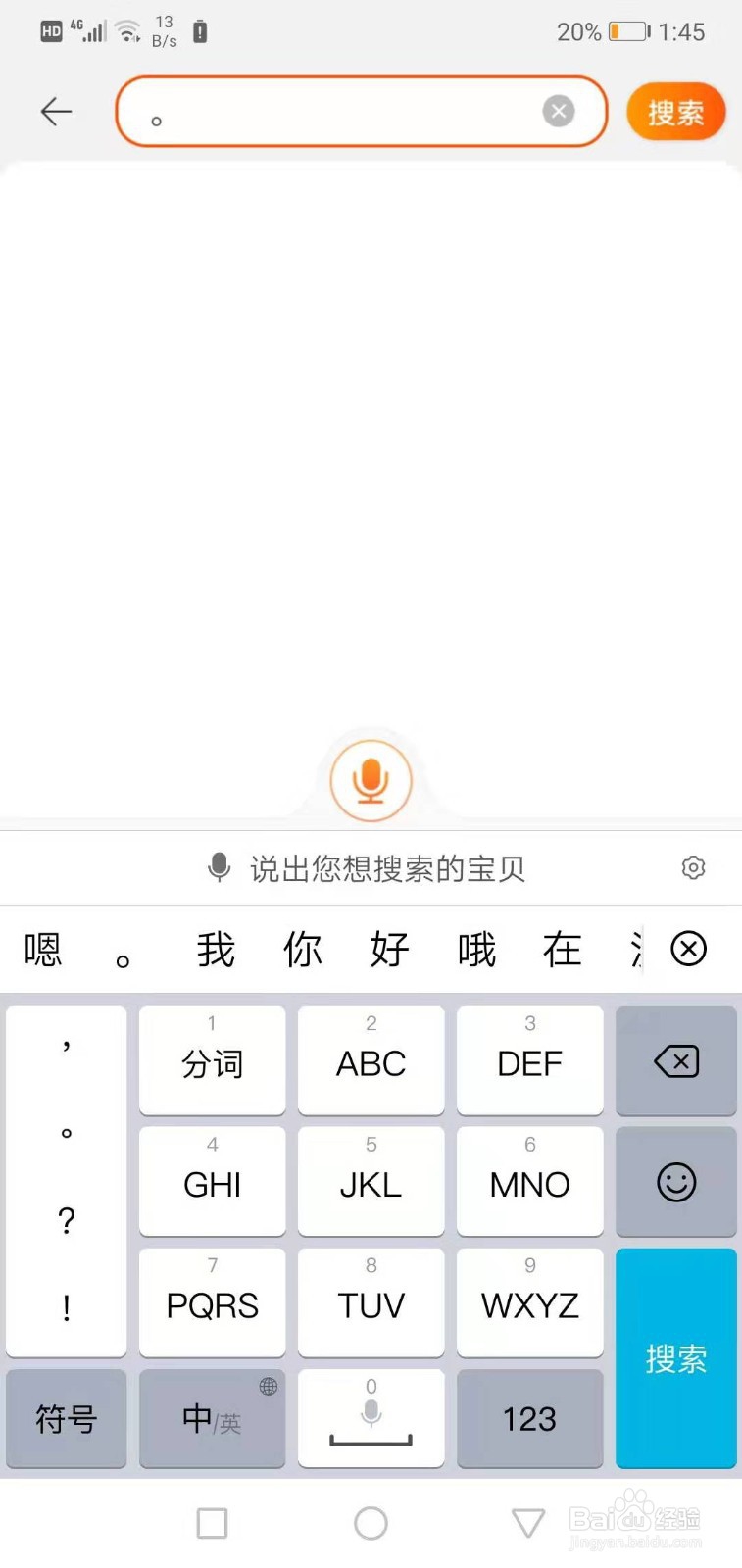Open the 符号 symbol keyboard
This screenshot has height=1568, width=742.
66,1418
